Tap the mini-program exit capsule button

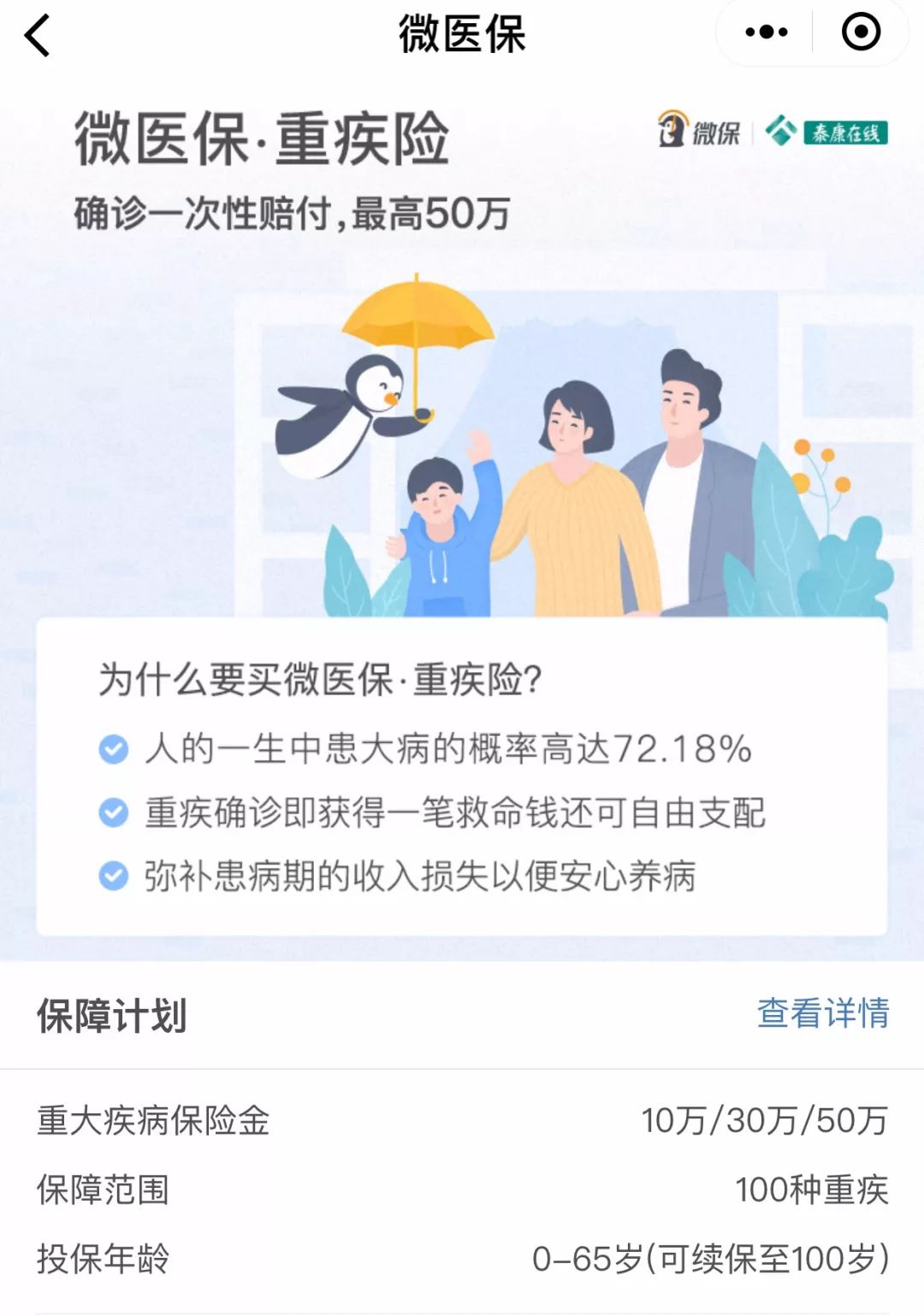pyautogui.click(x=861, y=32)
